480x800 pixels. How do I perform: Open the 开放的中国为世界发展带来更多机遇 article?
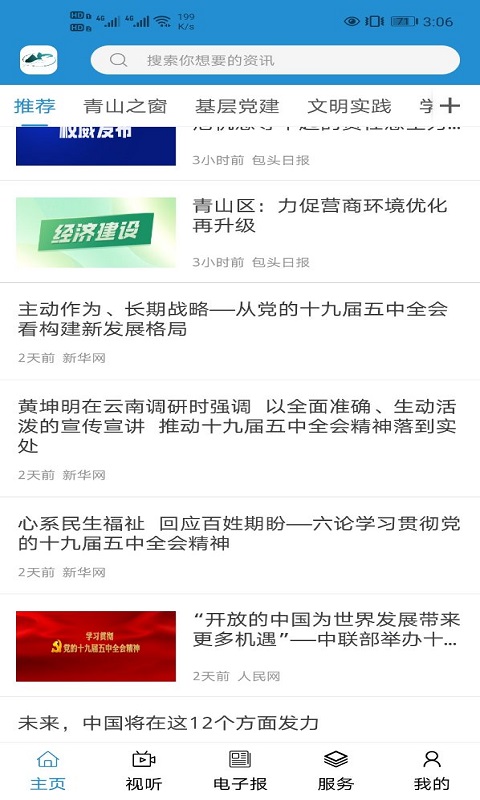240,646
